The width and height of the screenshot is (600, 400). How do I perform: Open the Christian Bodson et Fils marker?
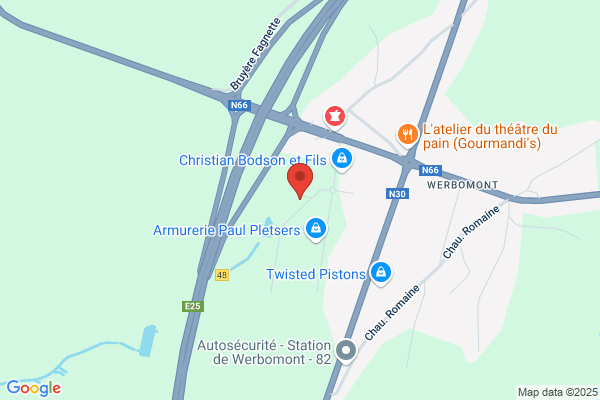[x=342, y=159]
